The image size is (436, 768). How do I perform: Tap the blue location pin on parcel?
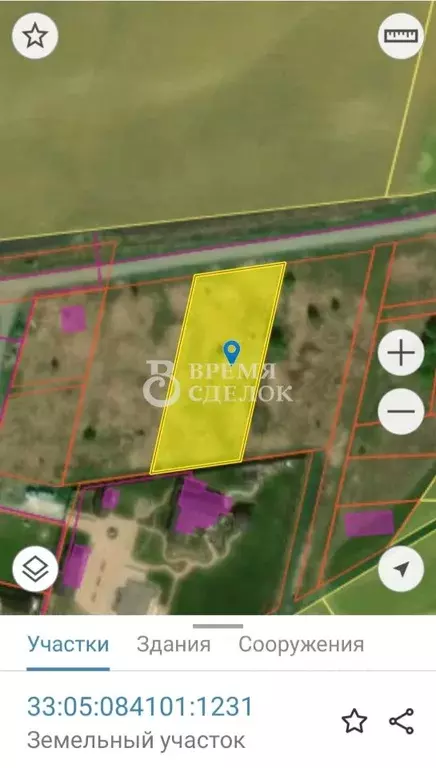231,353
